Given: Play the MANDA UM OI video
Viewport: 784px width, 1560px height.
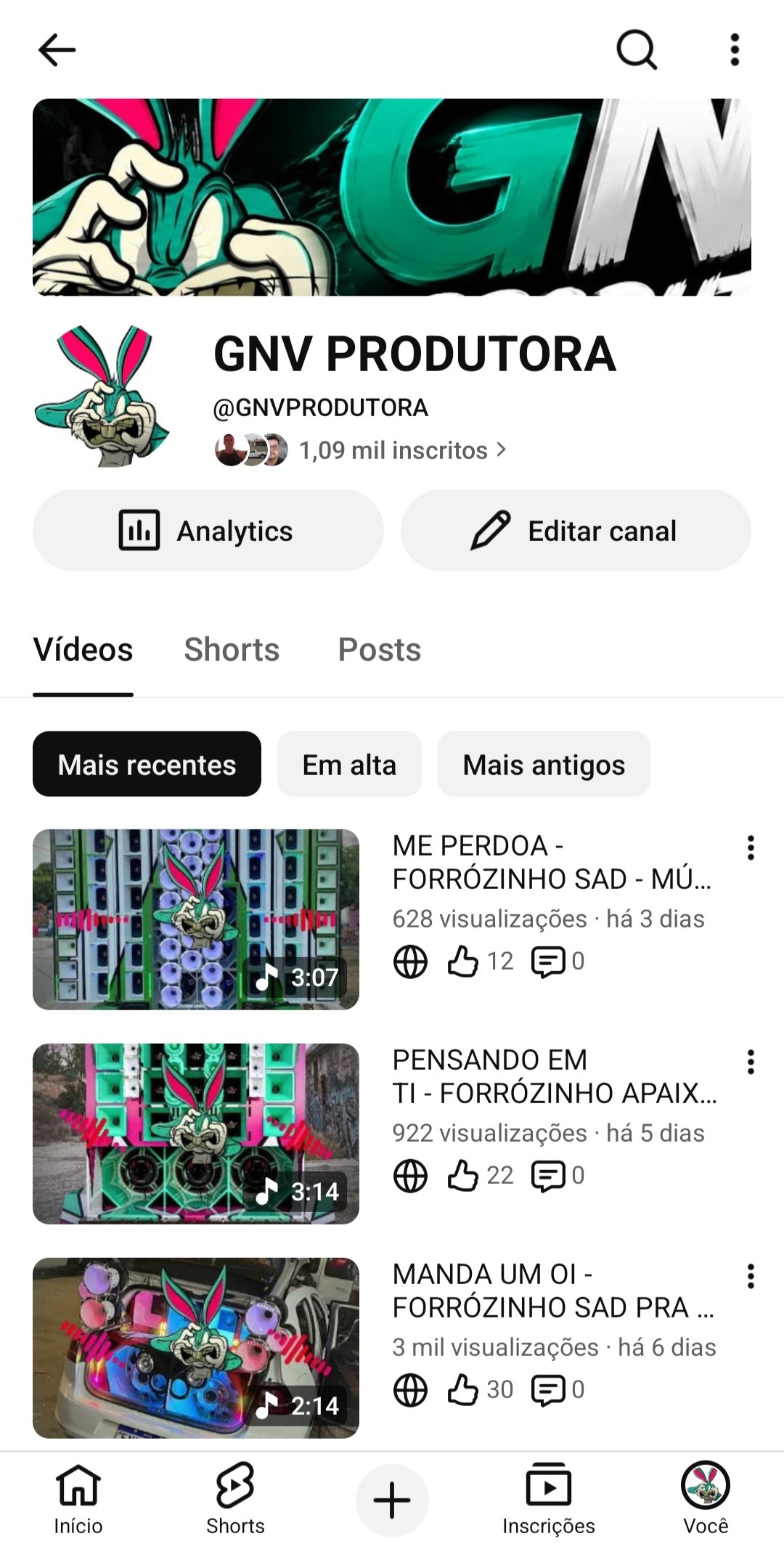Looking at the screenshot, I should (x=196, y=1348).
